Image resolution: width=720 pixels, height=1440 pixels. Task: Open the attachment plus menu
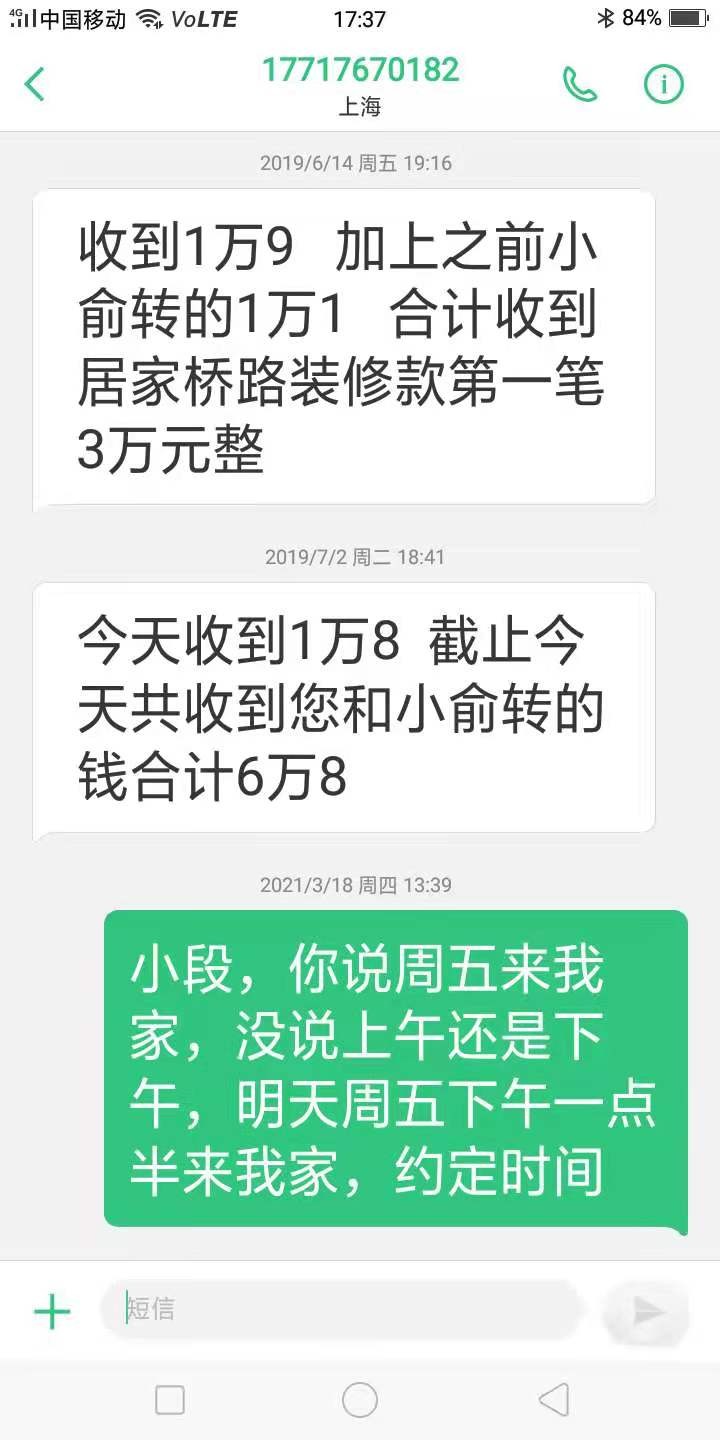(x=52, y=1311)
